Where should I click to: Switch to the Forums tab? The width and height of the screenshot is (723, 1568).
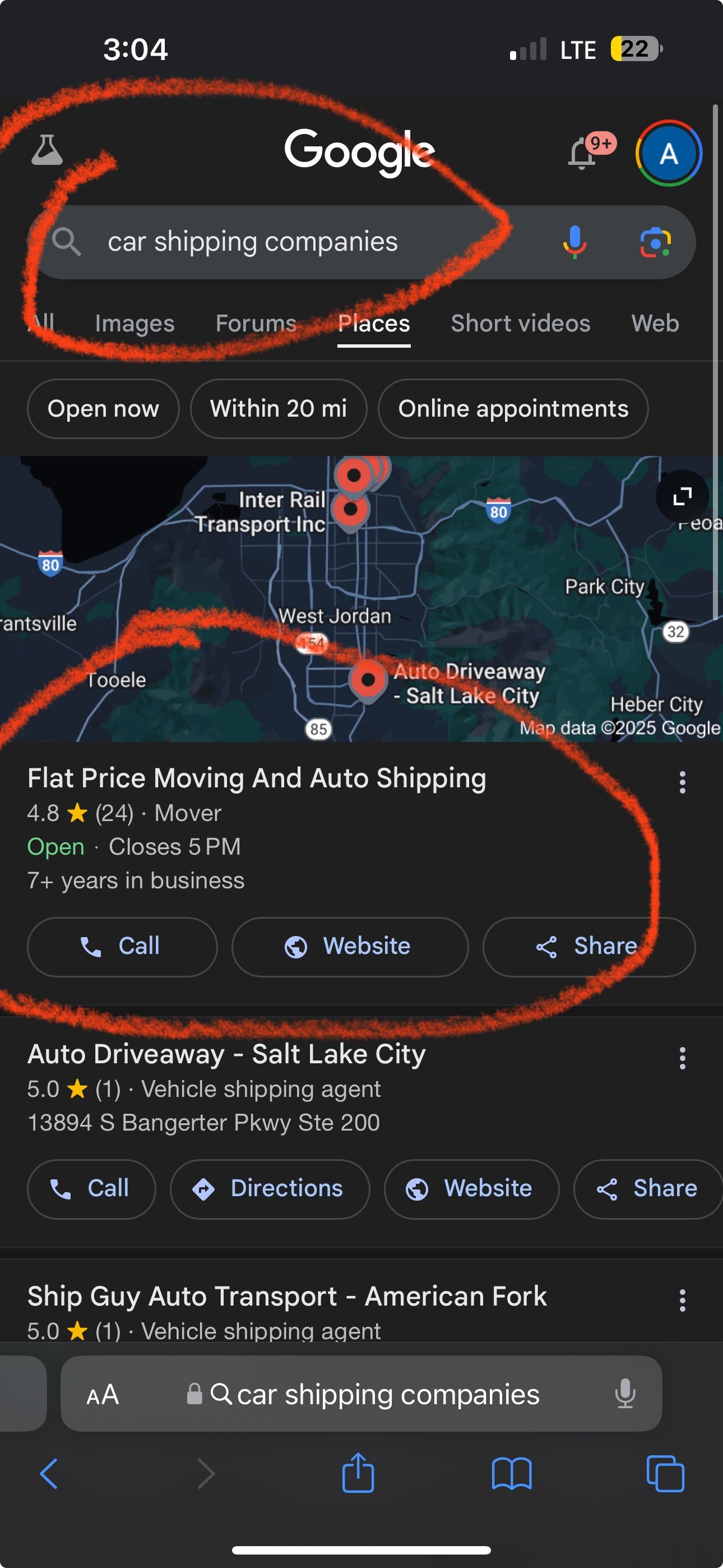(256, 323)
